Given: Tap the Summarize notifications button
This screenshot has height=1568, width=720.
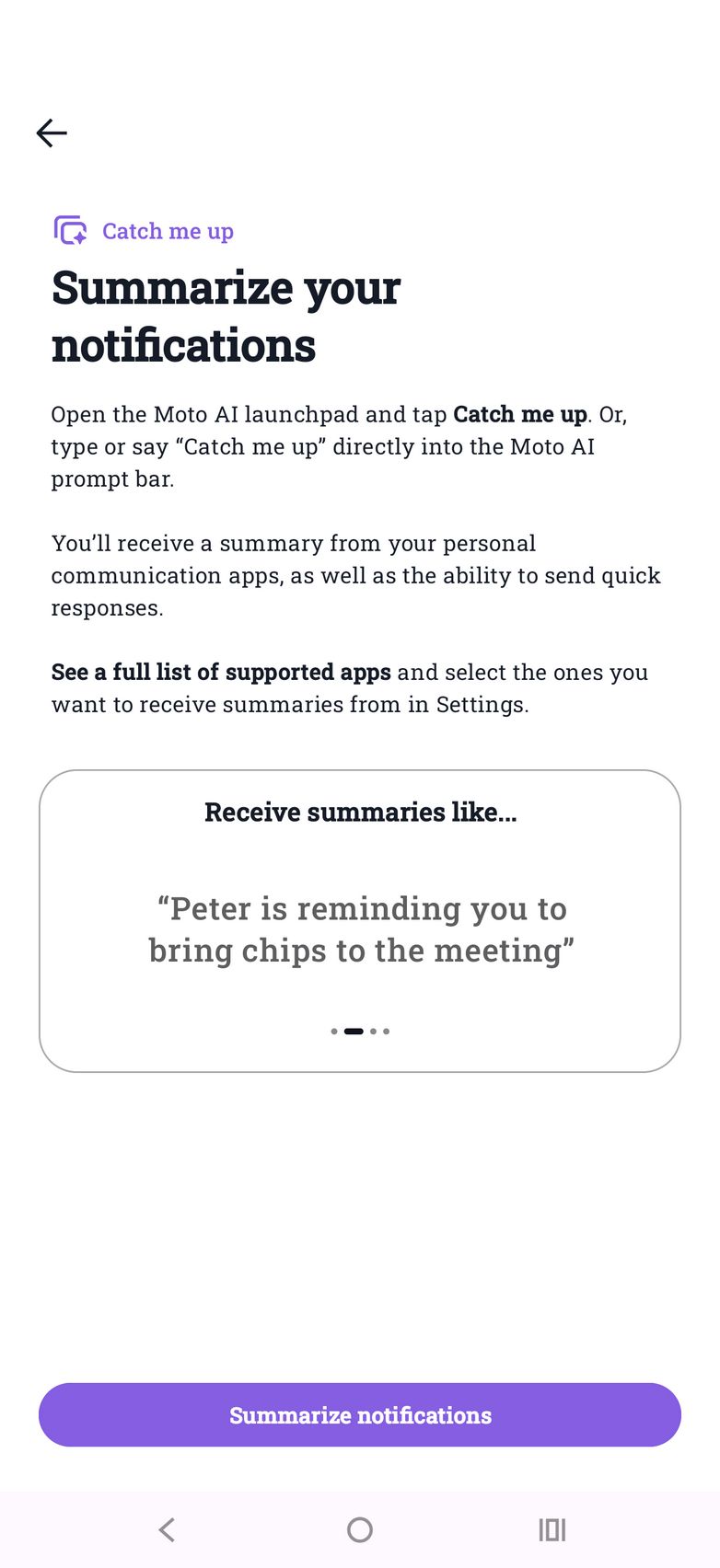Looking at the screenshot, I should click(x=360, y=1414).
